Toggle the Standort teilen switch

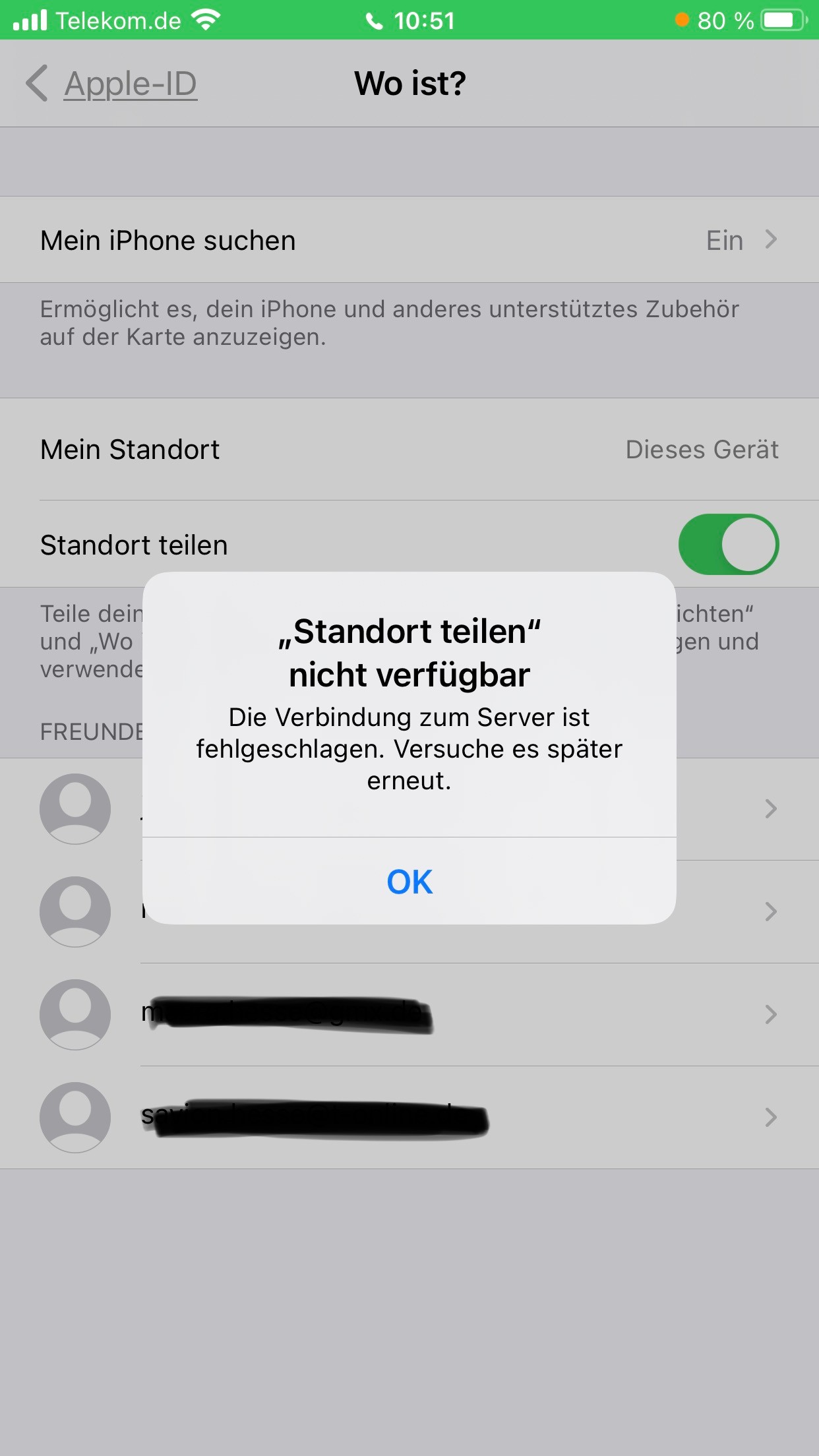coord(729,545)
